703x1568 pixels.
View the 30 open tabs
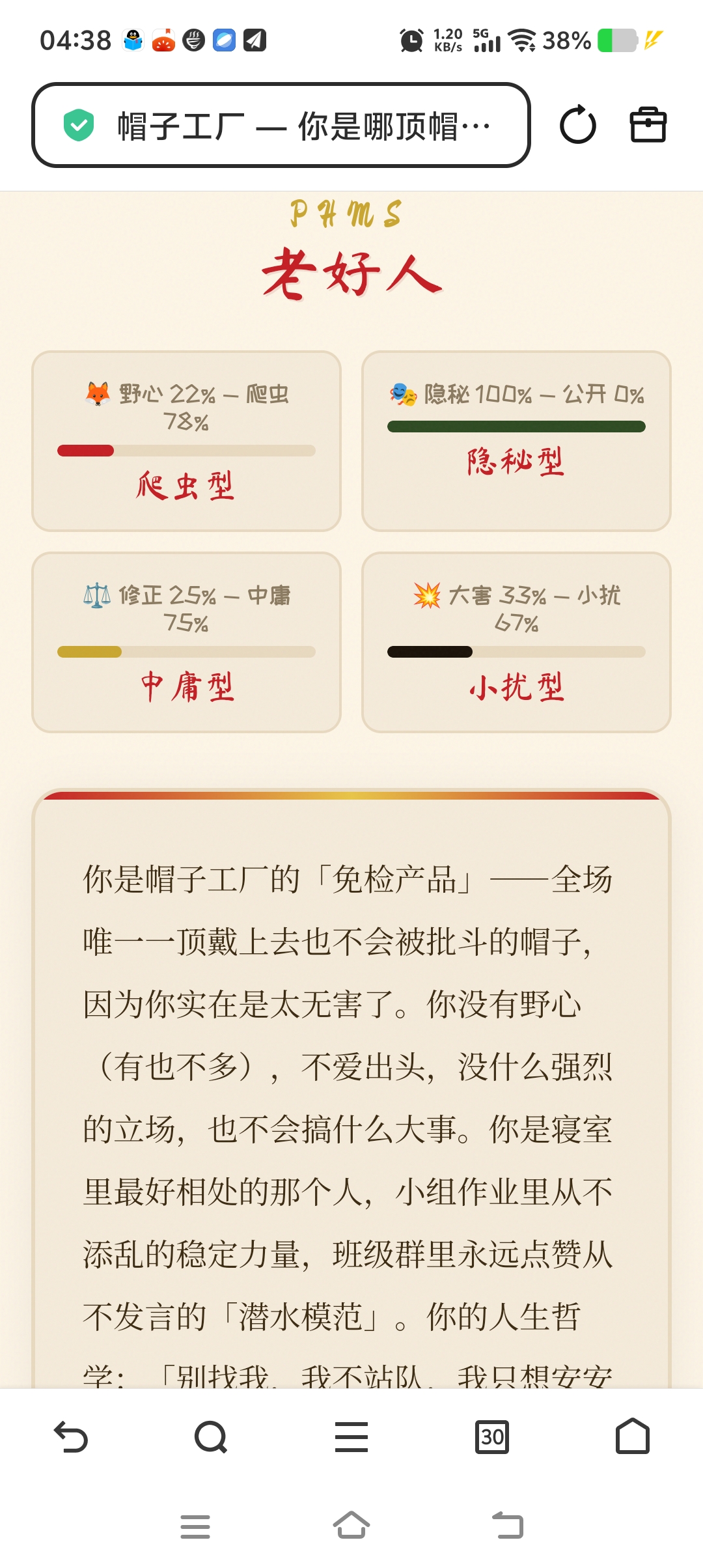pos(492,1436)
